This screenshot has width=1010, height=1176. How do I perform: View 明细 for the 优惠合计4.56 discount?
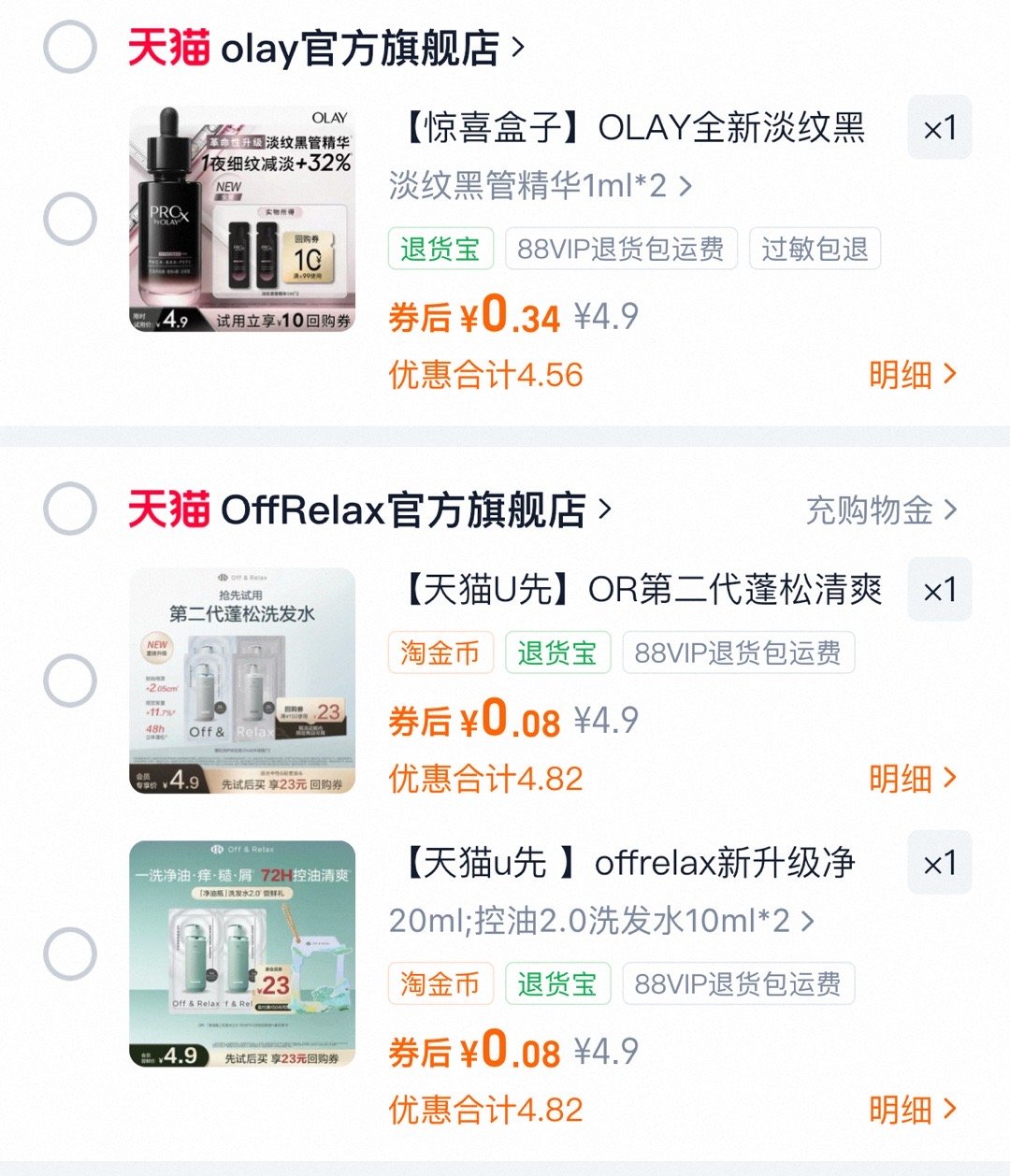point(912,375)
